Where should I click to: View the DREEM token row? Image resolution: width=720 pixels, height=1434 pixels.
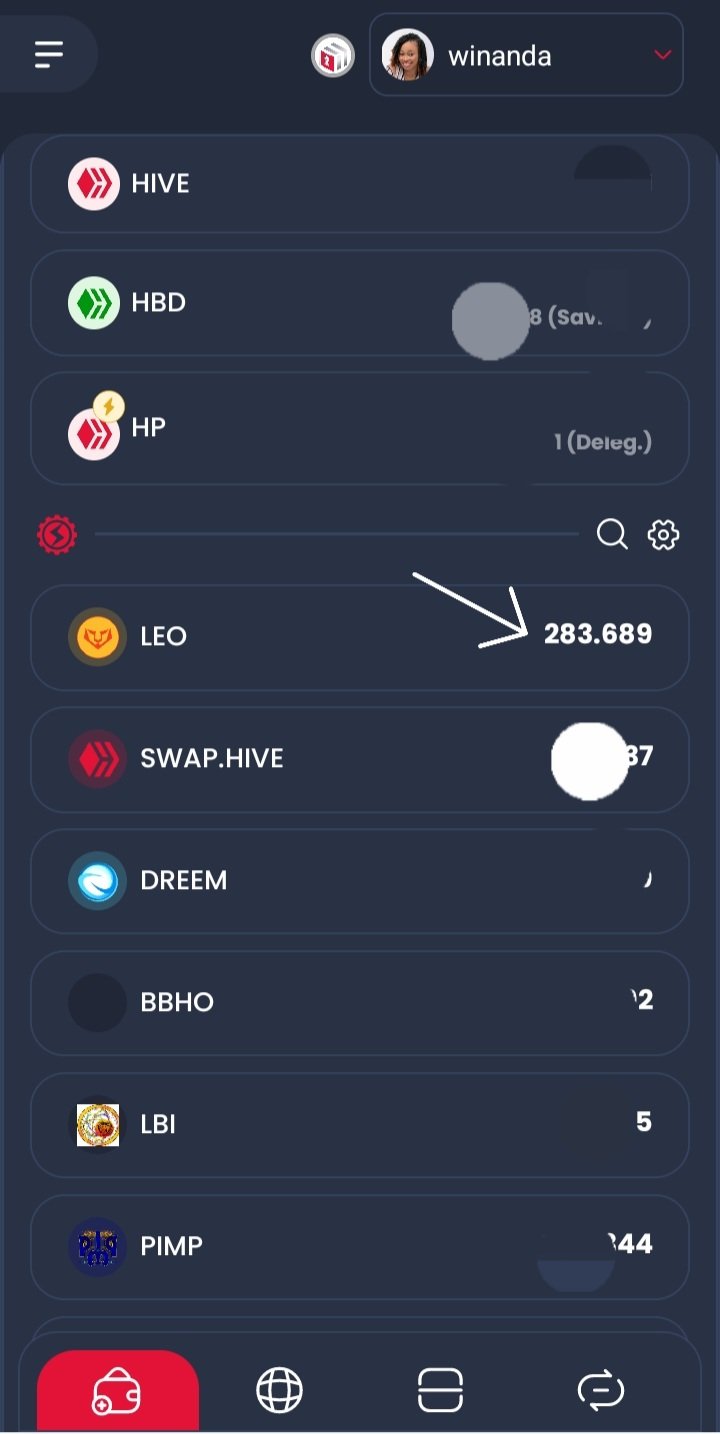pyautogui.click(x=360, y=881)
